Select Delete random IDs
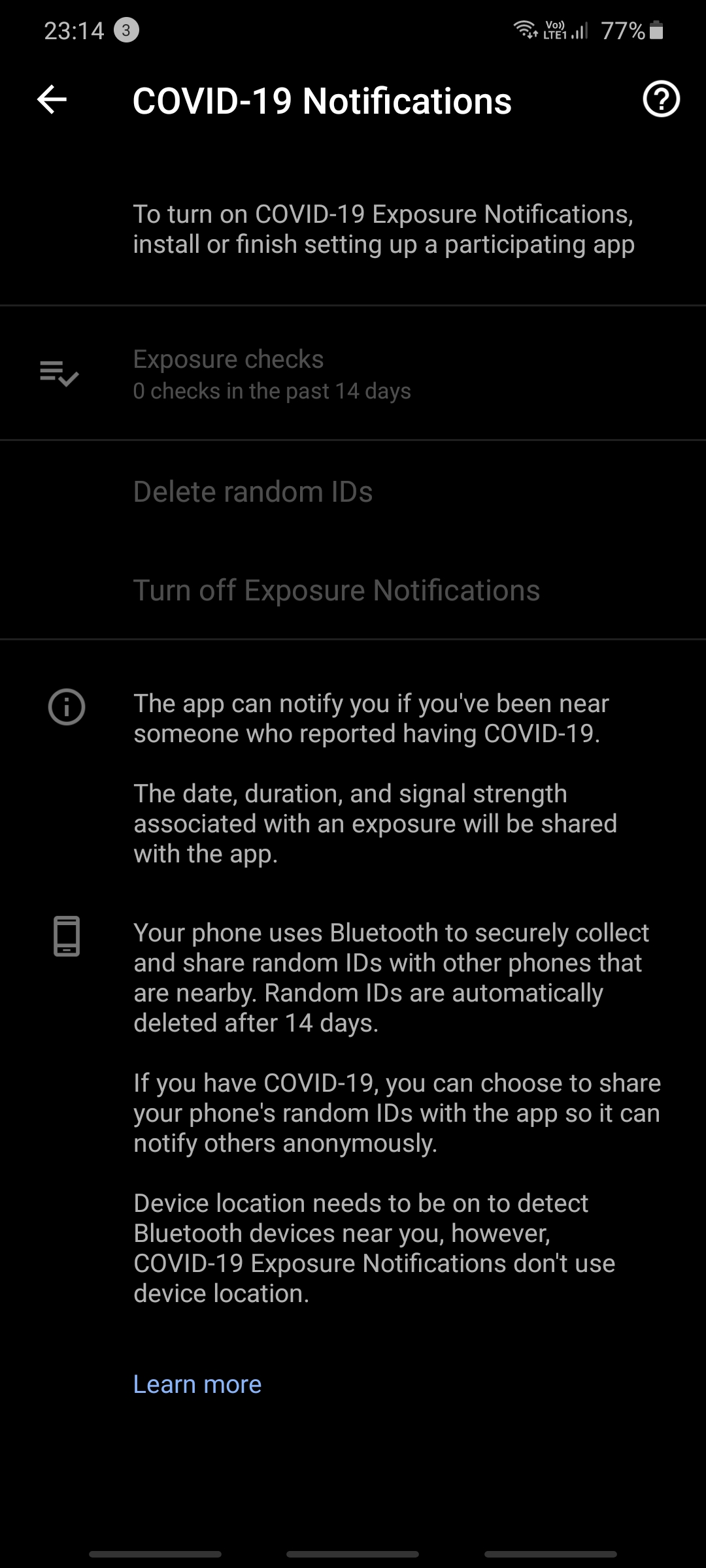This screenshot has height=1568, width=706. click(353, 492)
